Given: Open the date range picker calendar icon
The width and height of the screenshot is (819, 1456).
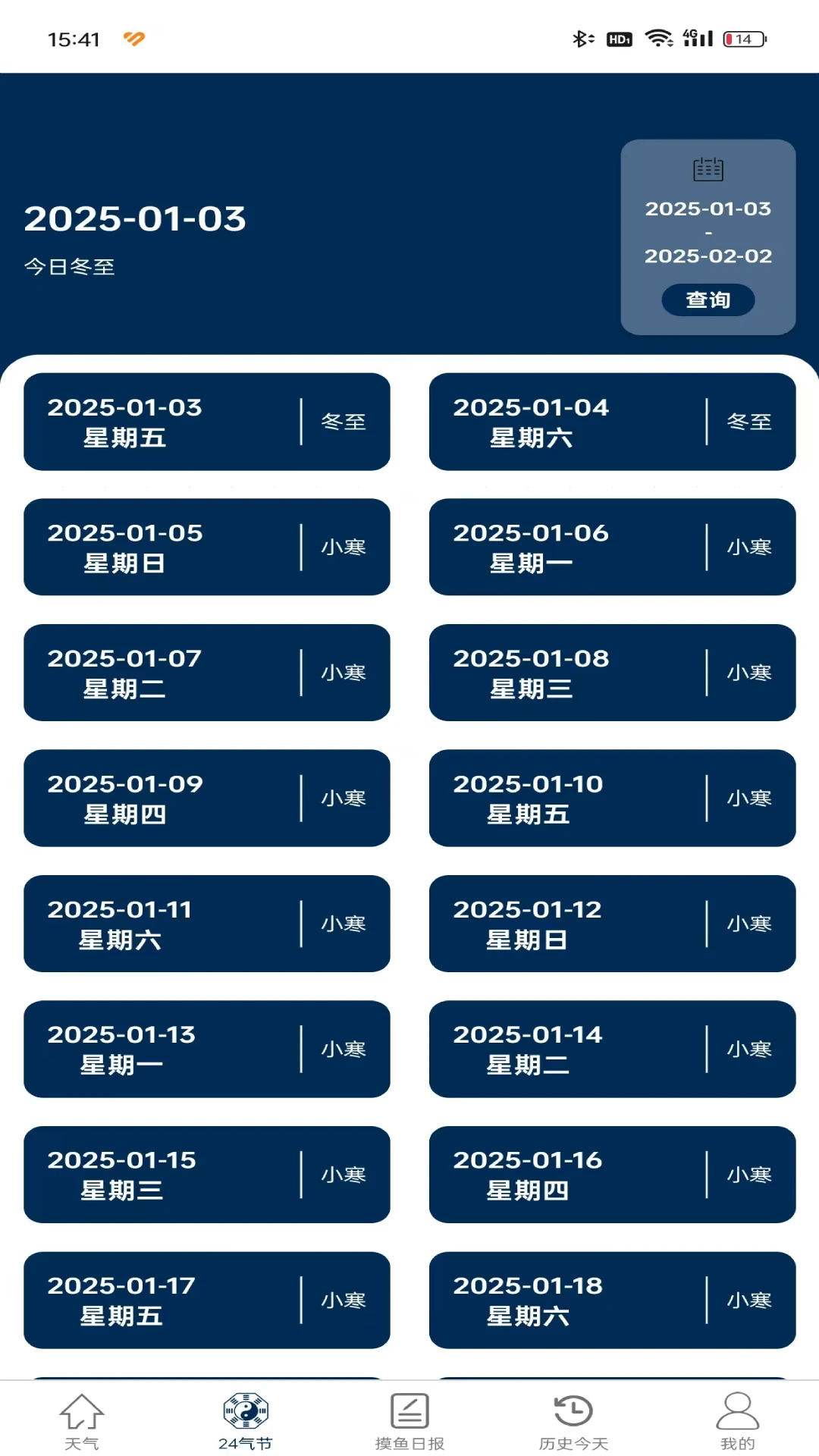Looking at the screenshot, I should pyautogui.click(x=708, y=169).
